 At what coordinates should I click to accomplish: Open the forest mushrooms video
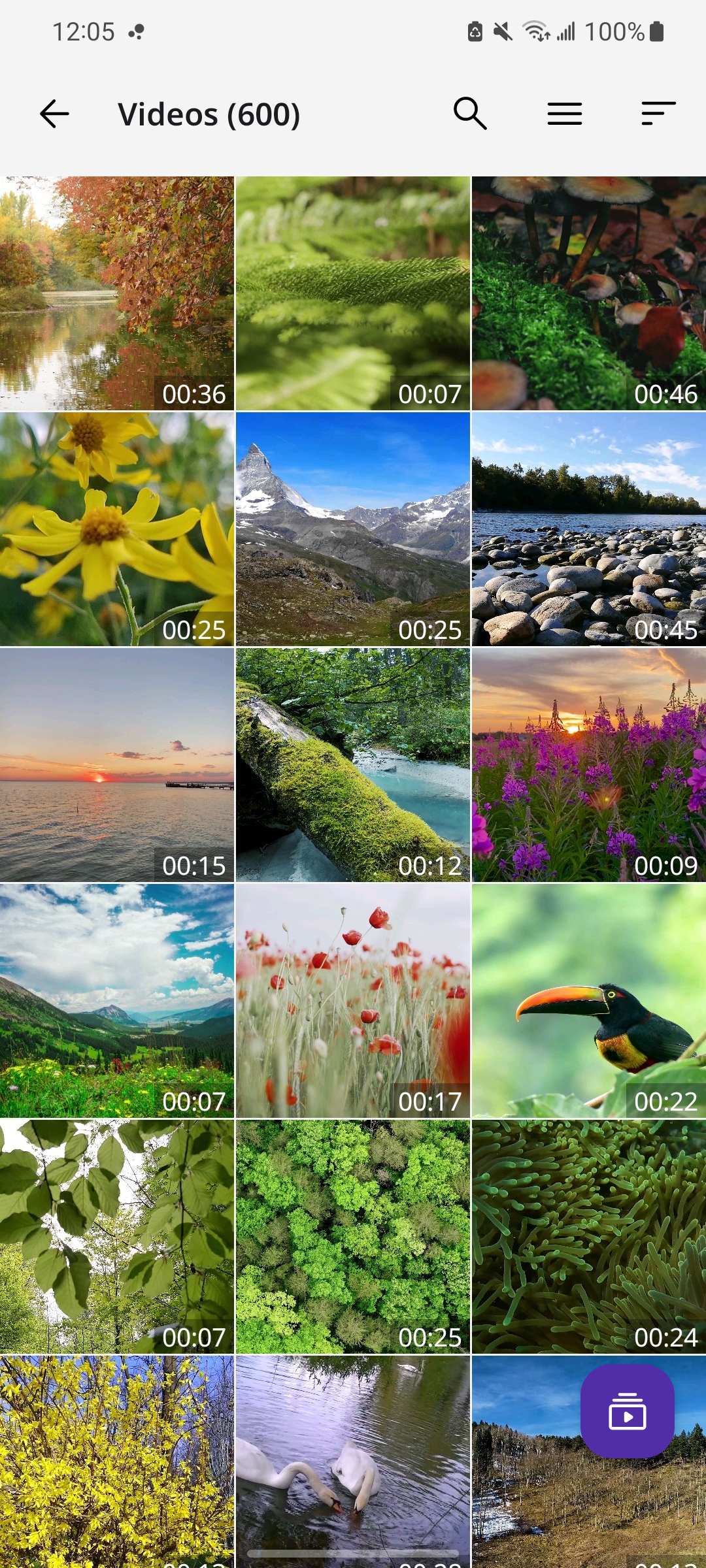tap(589, 293)
